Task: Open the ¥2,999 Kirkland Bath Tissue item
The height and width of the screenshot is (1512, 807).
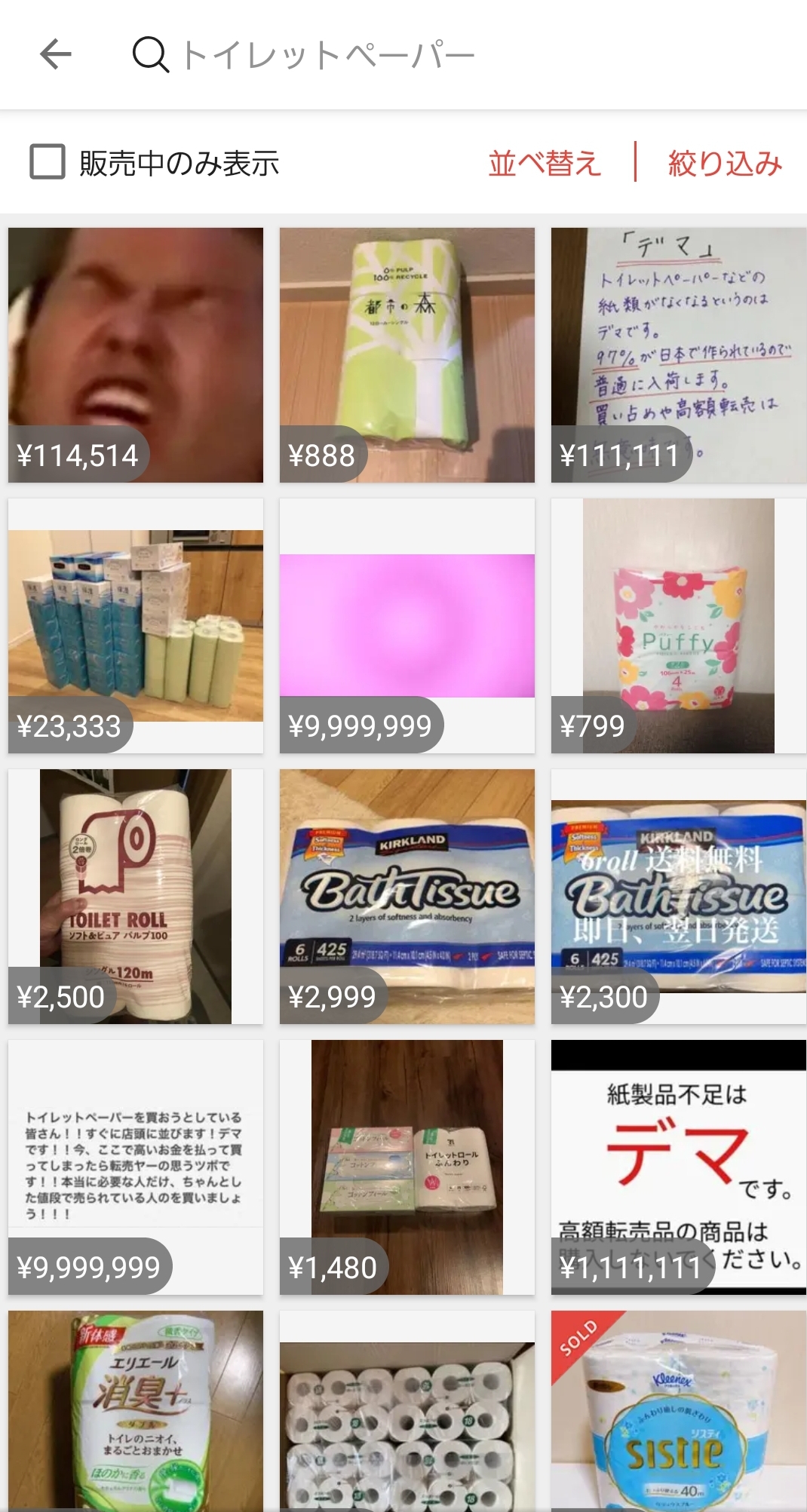Action: click(407, 896)
